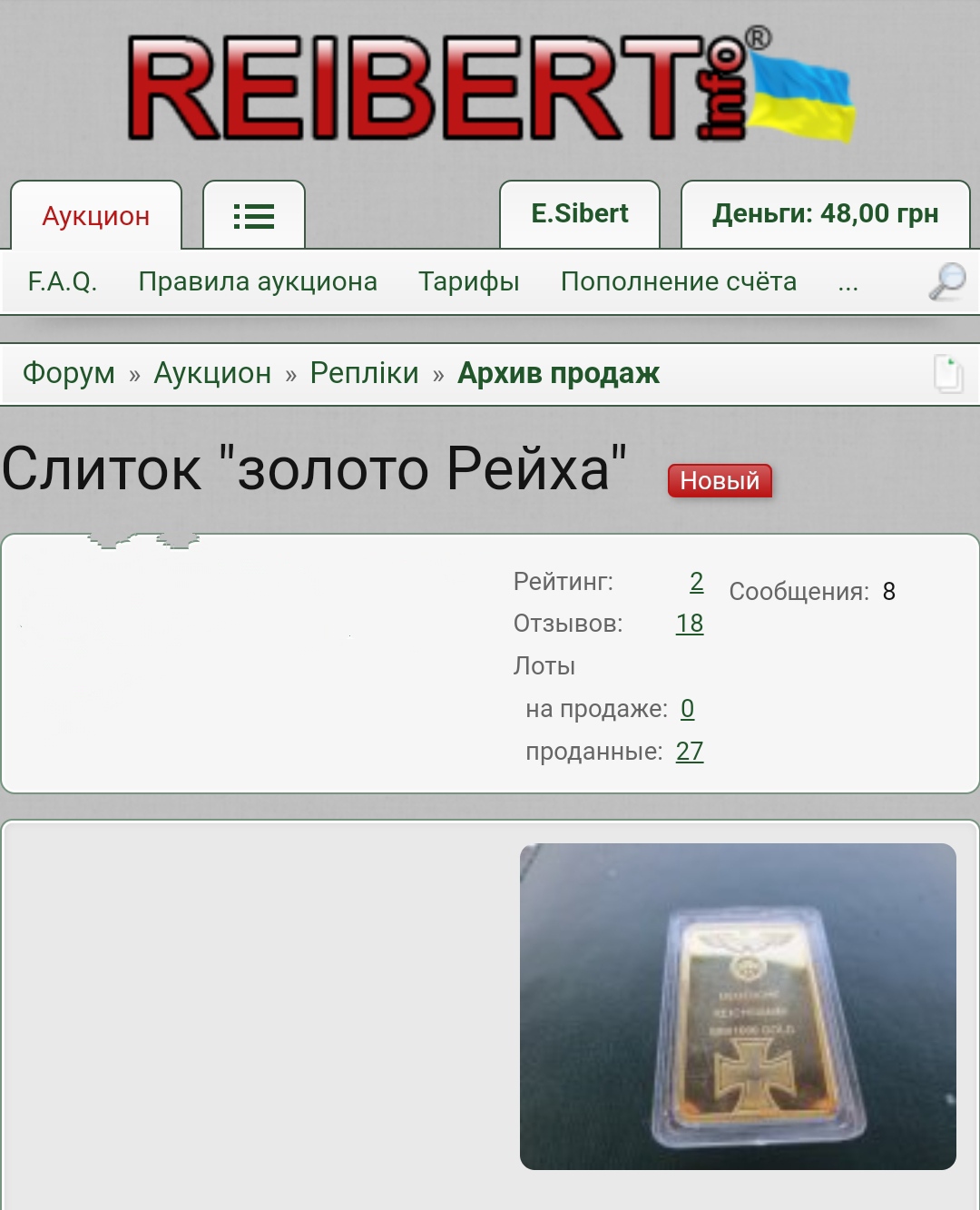Open the Деньги: 48,00 грн balance
980x1210 pixels.
825,214
